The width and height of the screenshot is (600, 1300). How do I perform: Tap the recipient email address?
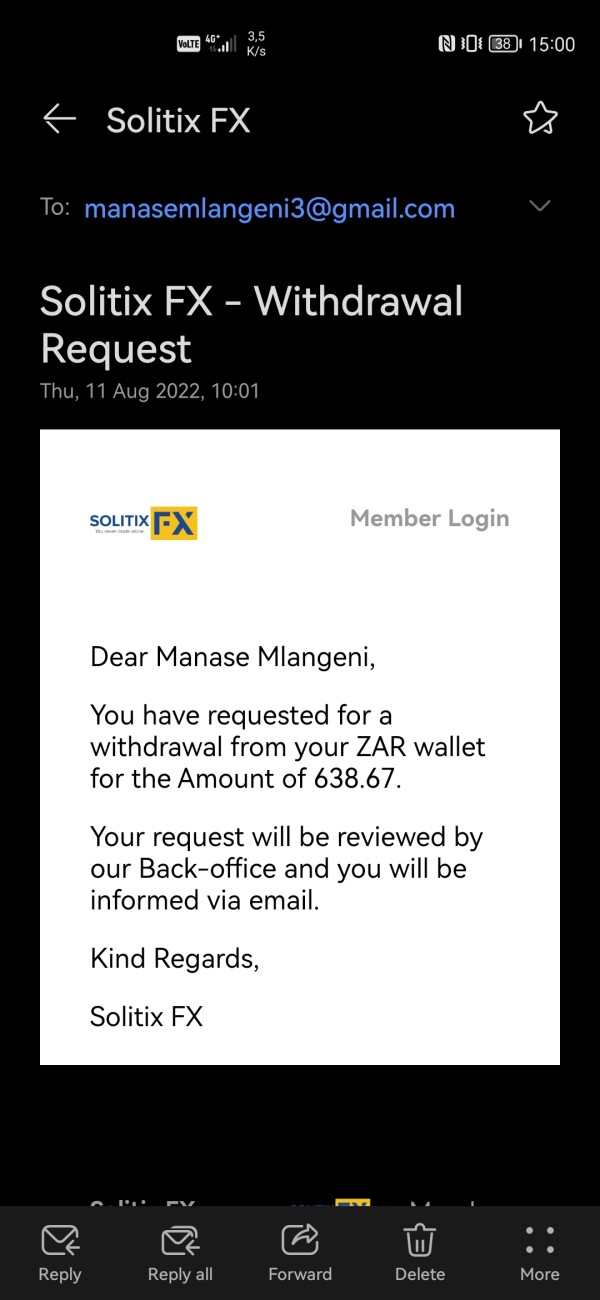click(269, 208)
